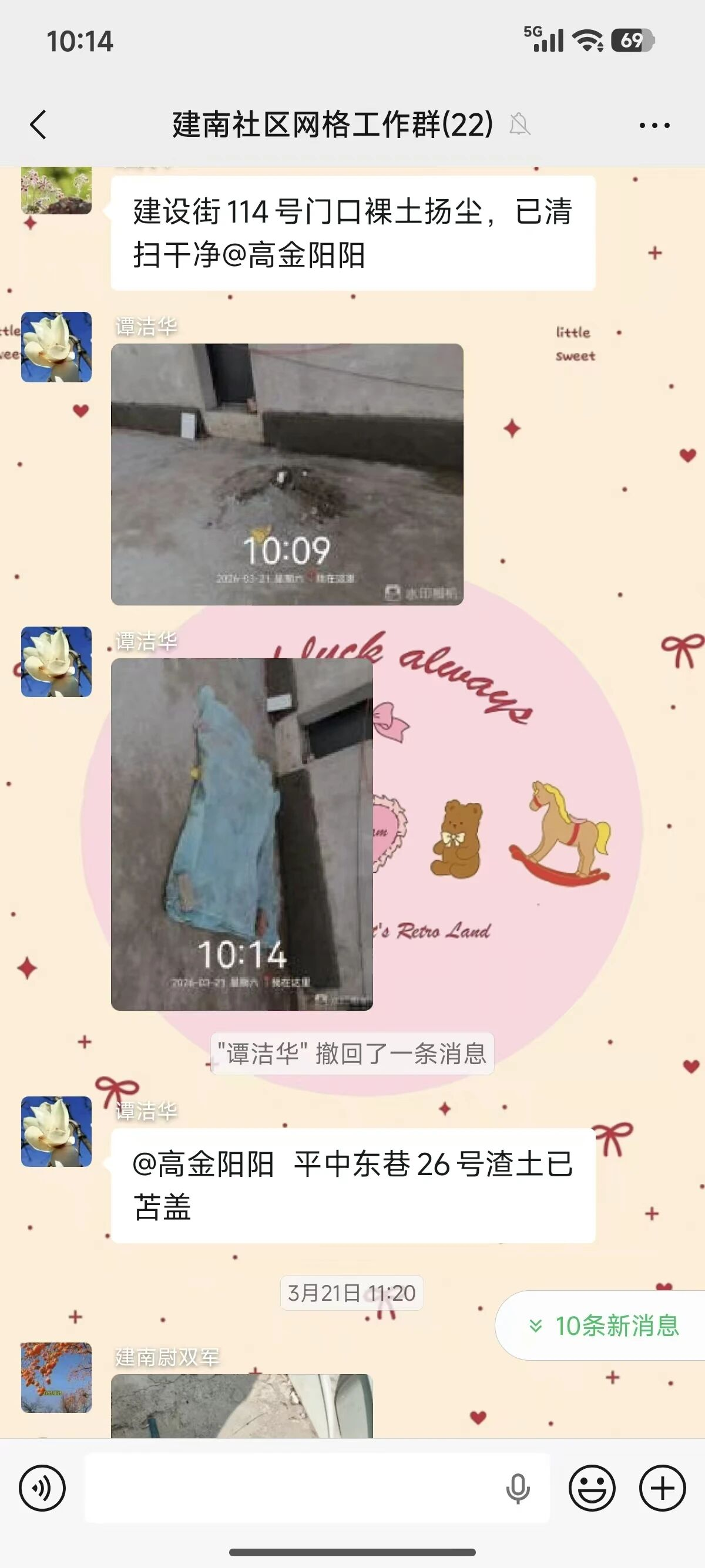Open the emoji sticker panel
This screenshot has height=1568, width=705.
click(592, 1488)
